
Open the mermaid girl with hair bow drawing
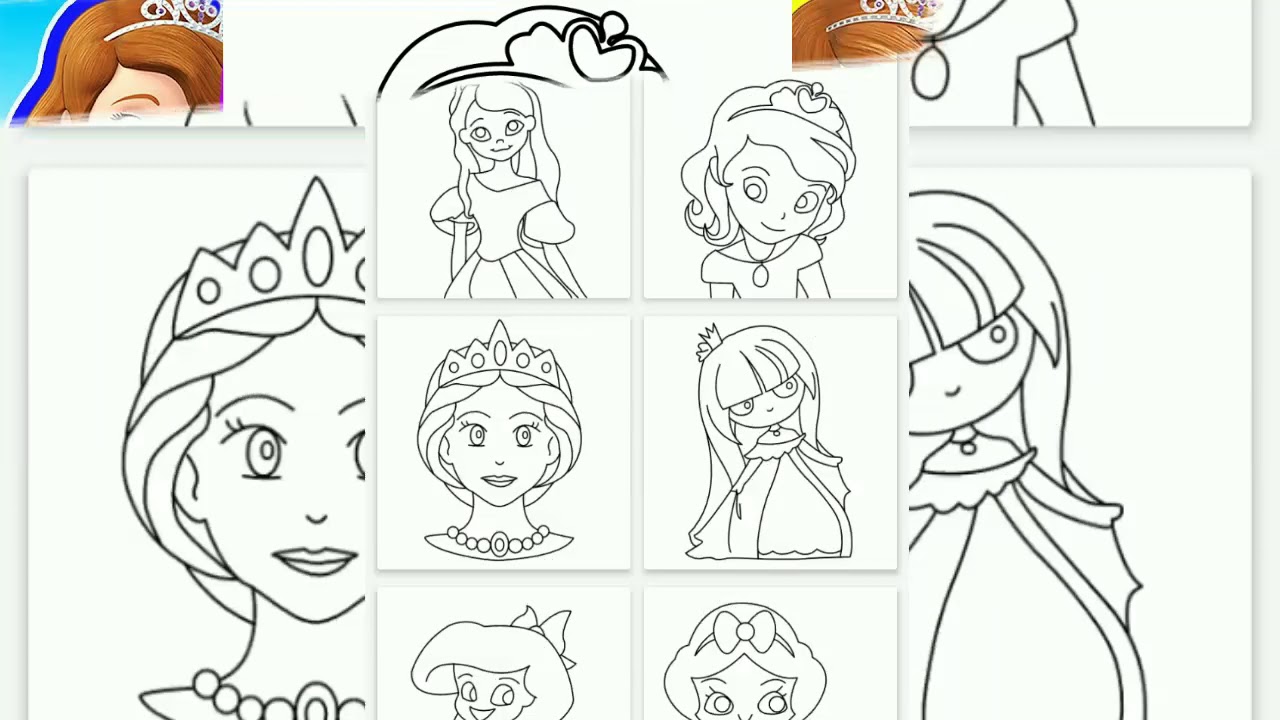pyautogui.click(x=503, y=655)
